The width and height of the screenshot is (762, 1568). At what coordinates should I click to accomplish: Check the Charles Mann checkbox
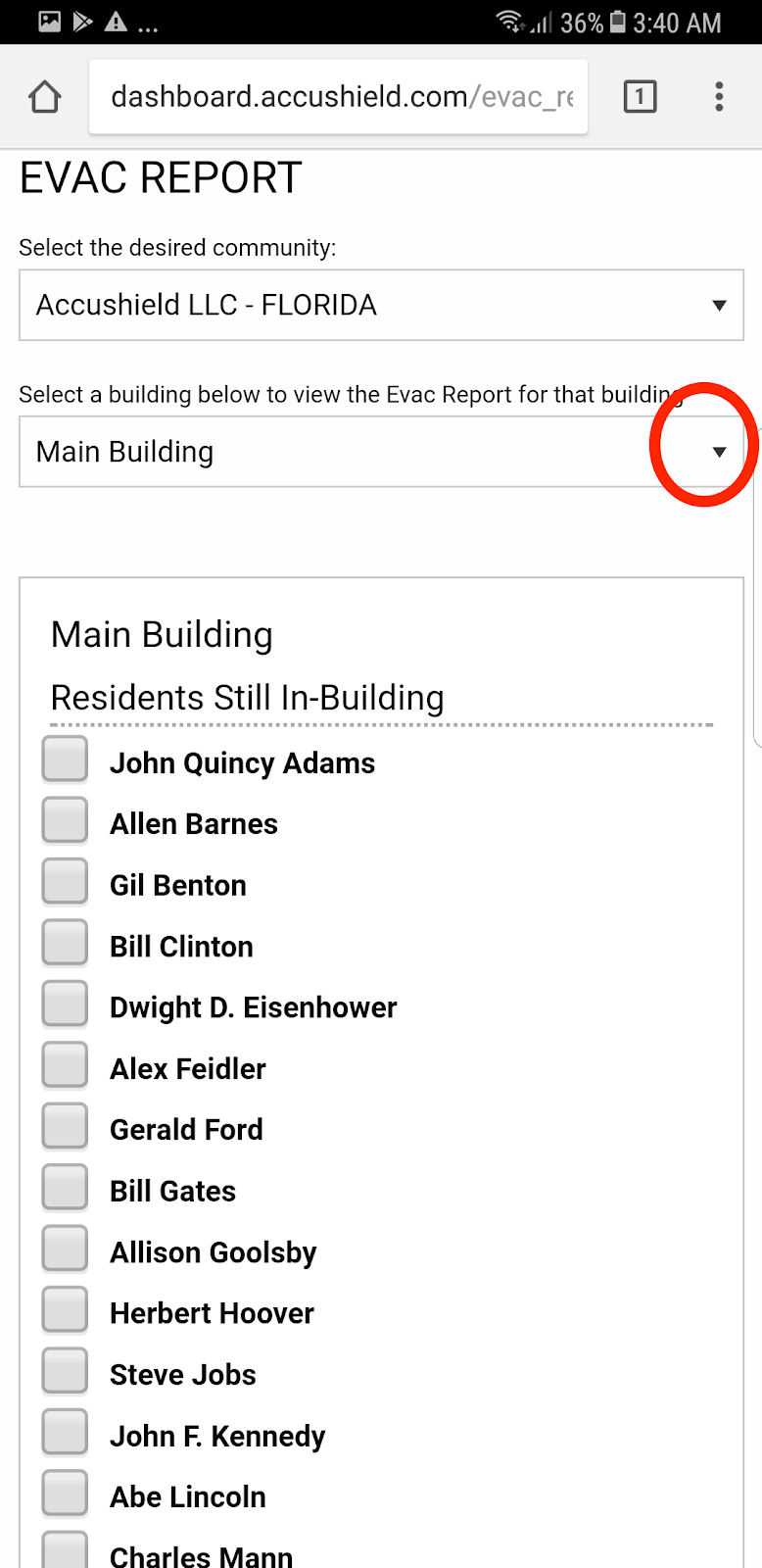66,1551
